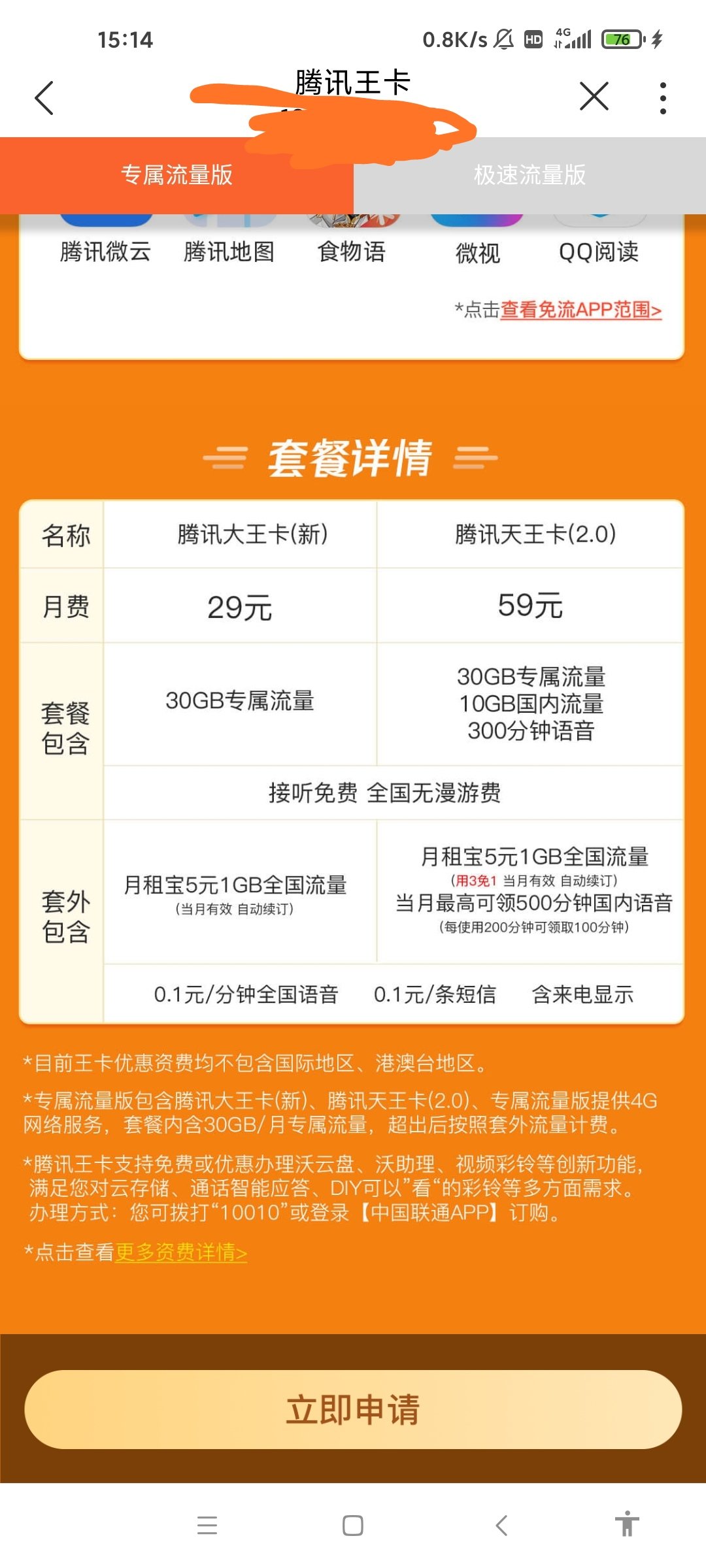Image resolution: width=706 pixels, height=1568 pixels.
Task: Tap the 立即申请 button
Action: [353, 1409]
